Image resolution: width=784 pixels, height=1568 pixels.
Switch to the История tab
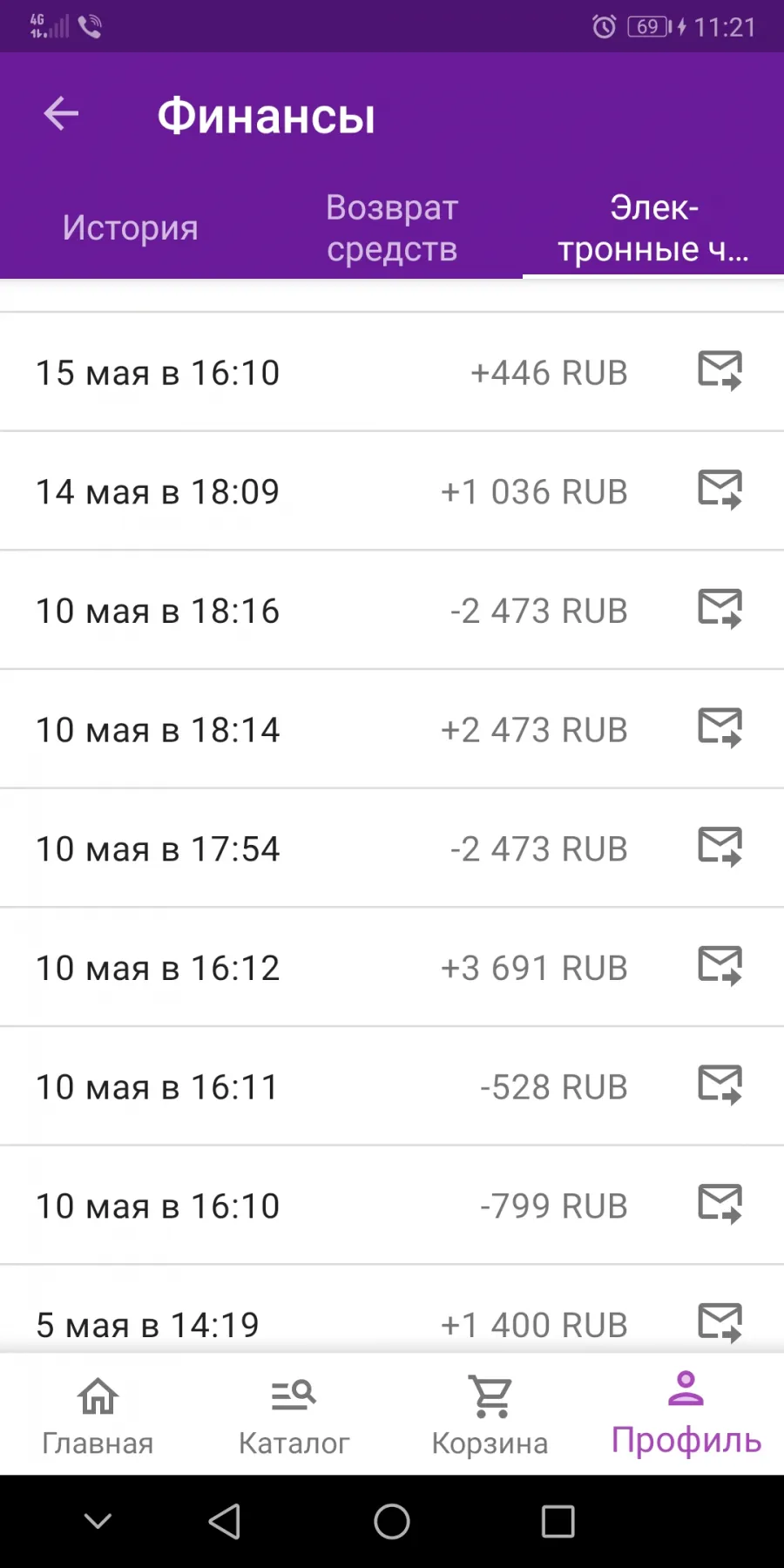click(x=131, y=227)
